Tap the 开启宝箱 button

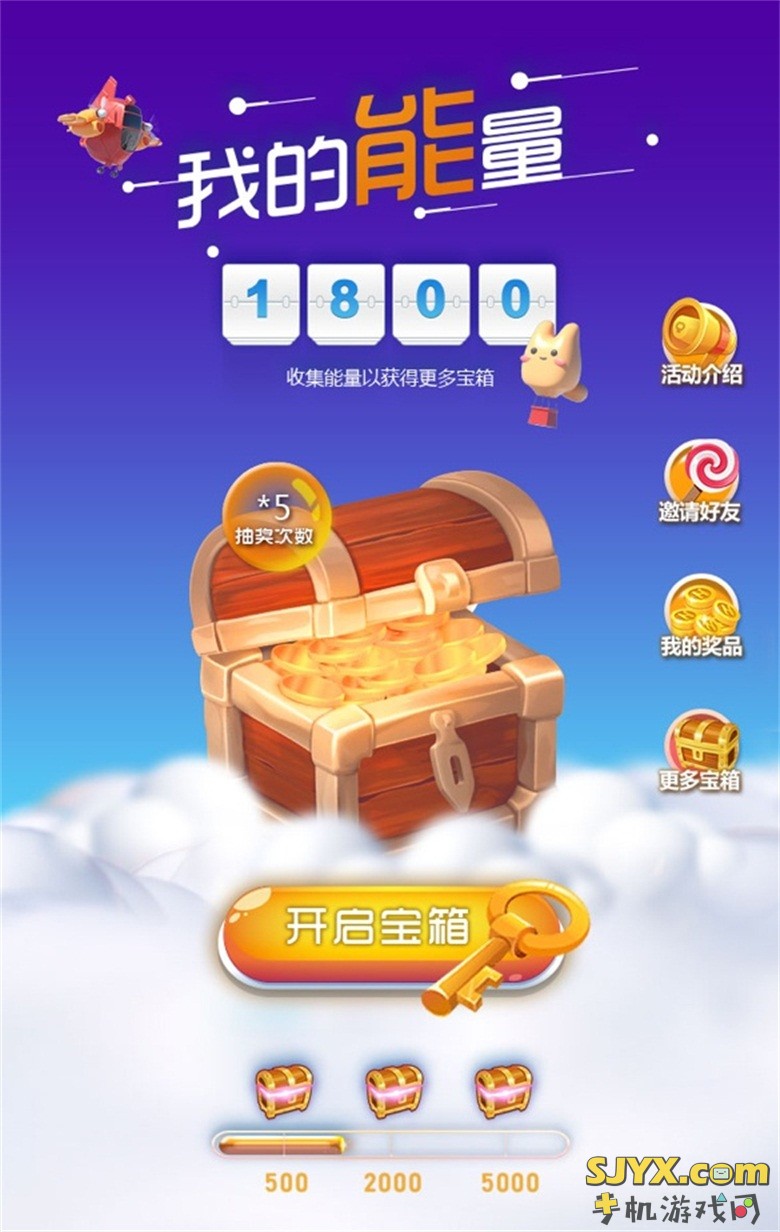click(x=380, y=928)
